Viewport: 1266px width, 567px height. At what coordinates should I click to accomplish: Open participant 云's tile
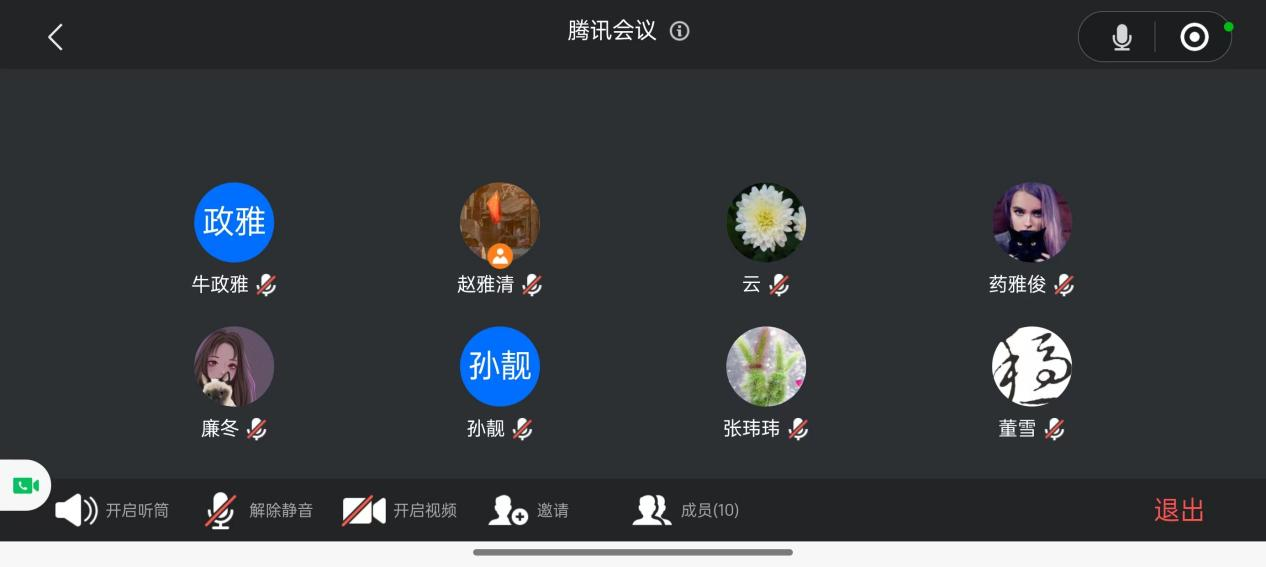766,223
